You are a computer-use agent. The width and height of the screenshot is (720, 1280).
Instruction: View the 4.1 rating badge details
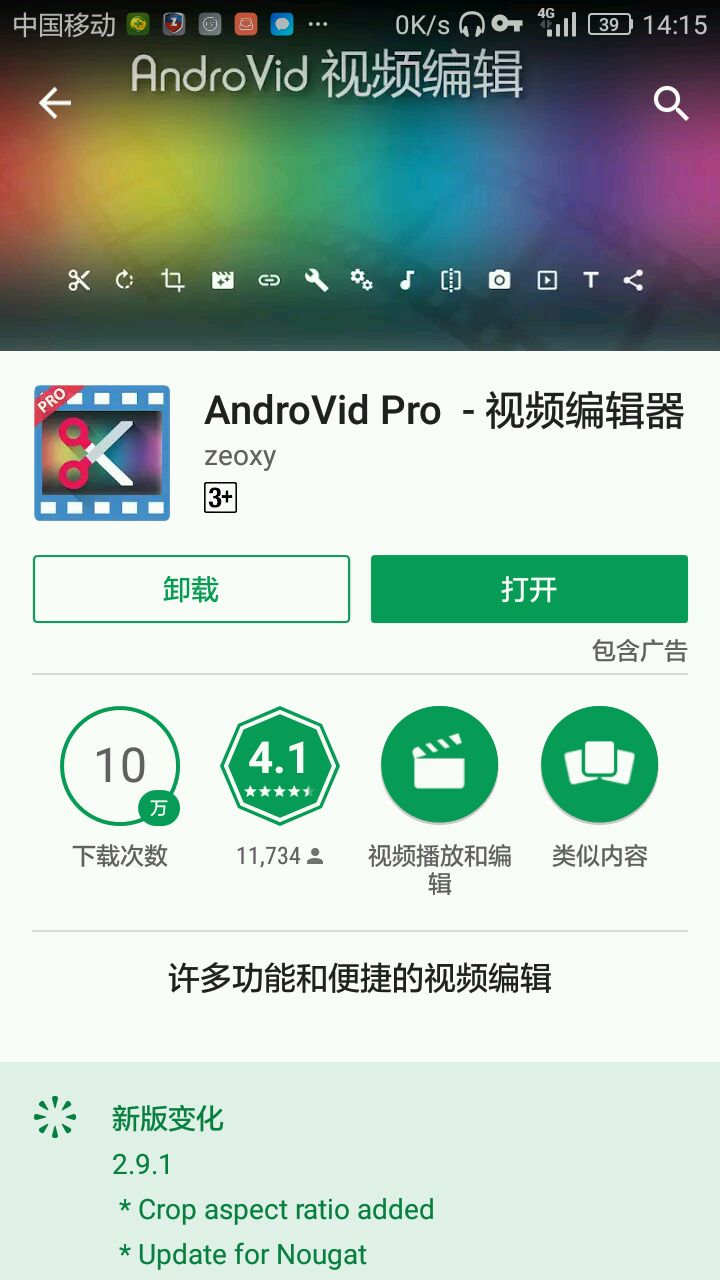280,766
